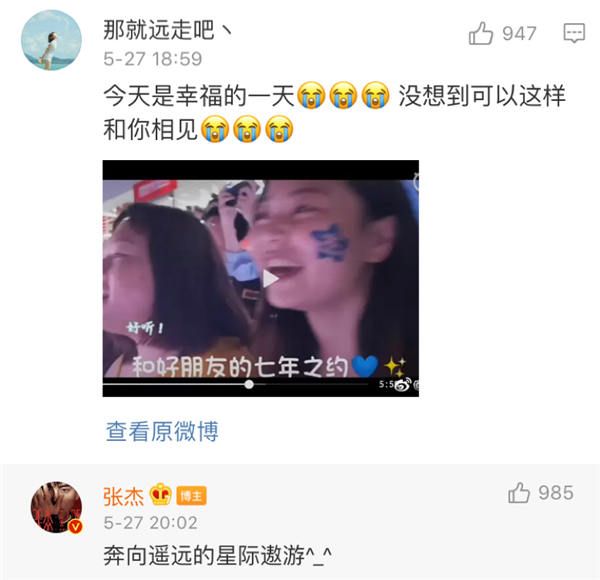
Task: Like the comment by 那就远走吧丶
Action: click(483, 34)
